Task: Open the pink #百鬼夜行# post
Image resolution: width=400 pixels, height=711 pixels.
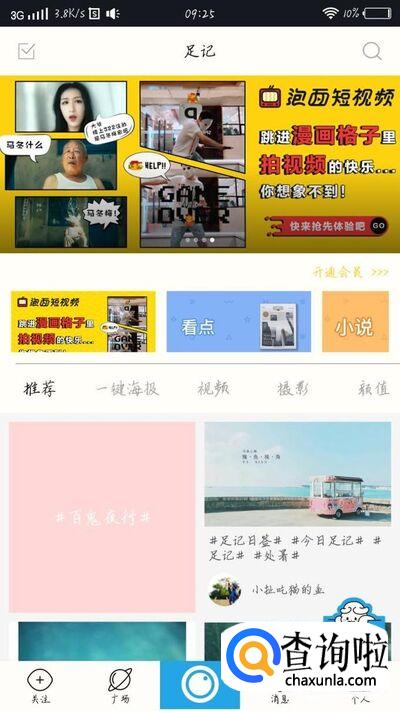Action: pyautogui.click(x=102, y=517)
